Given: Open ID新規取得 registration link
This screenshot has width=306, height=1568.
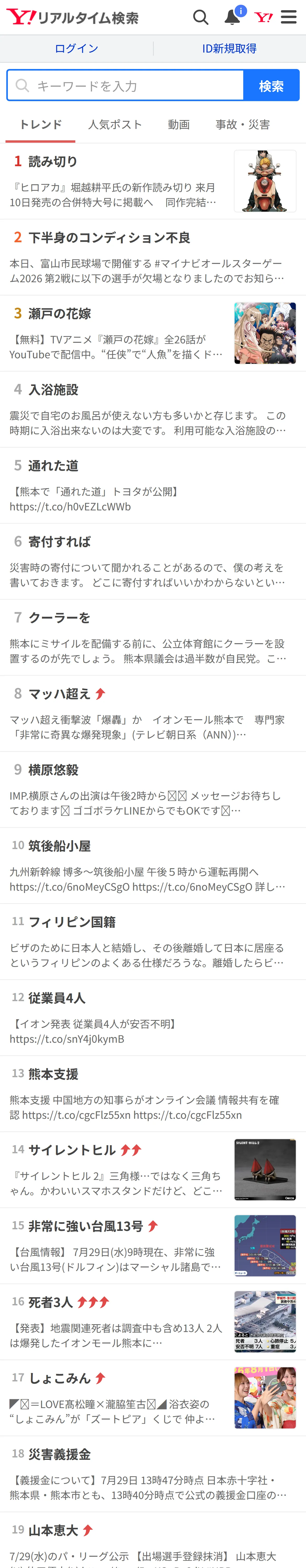Looking at the screenshot, I should [229, 49].
